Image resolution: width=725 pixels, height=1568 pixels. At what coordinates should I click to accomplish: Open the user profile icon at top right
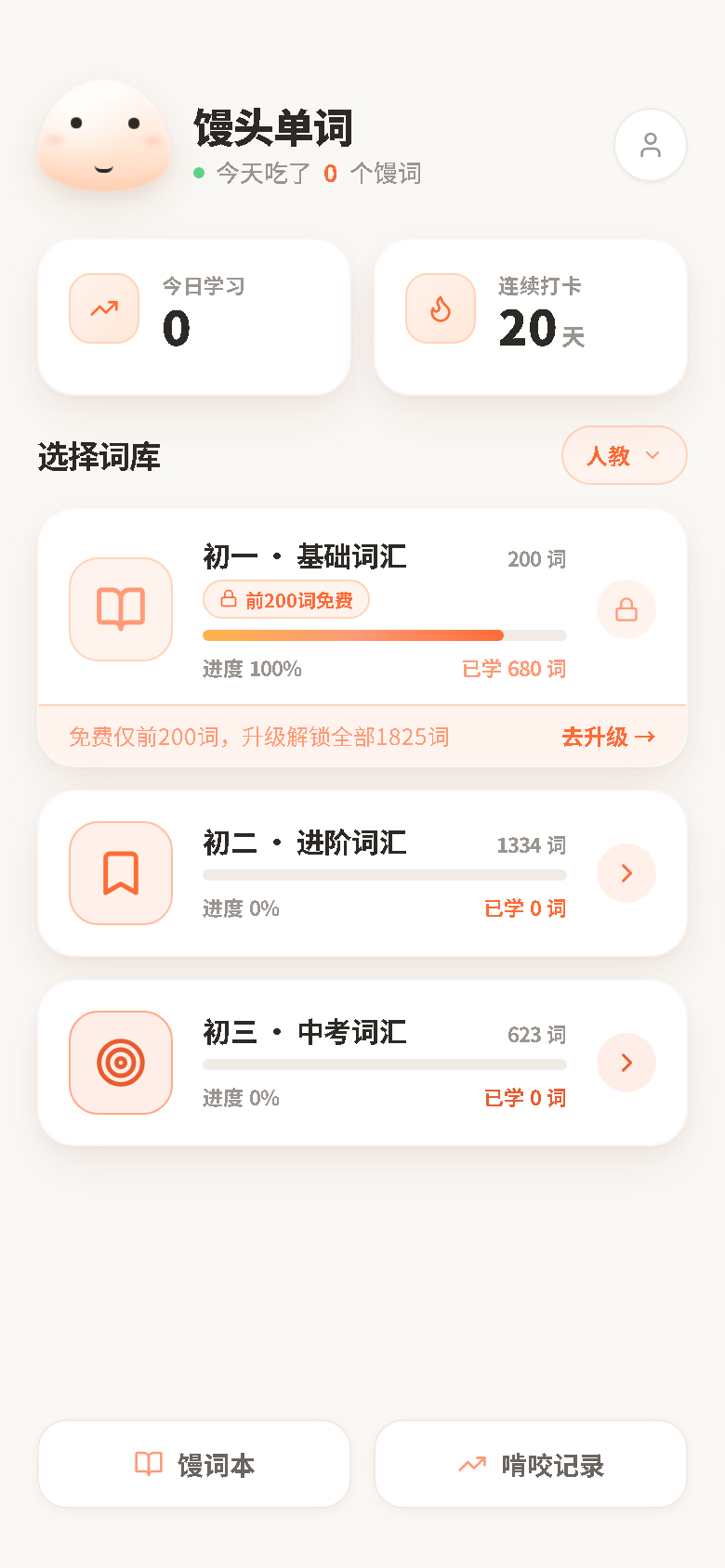pyautogui.click(x=651, y=145)
